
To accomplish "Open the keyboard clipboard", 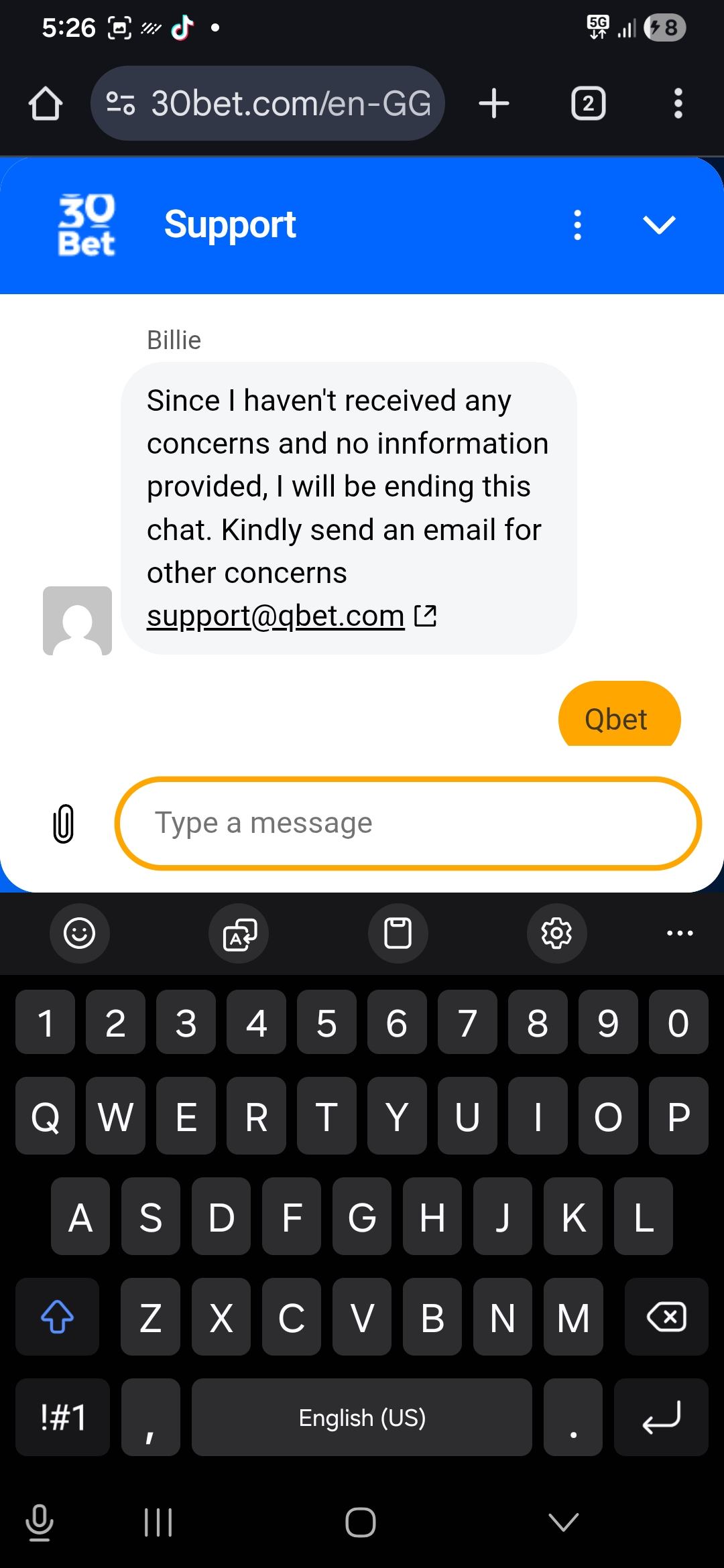I will coord(398,933).
